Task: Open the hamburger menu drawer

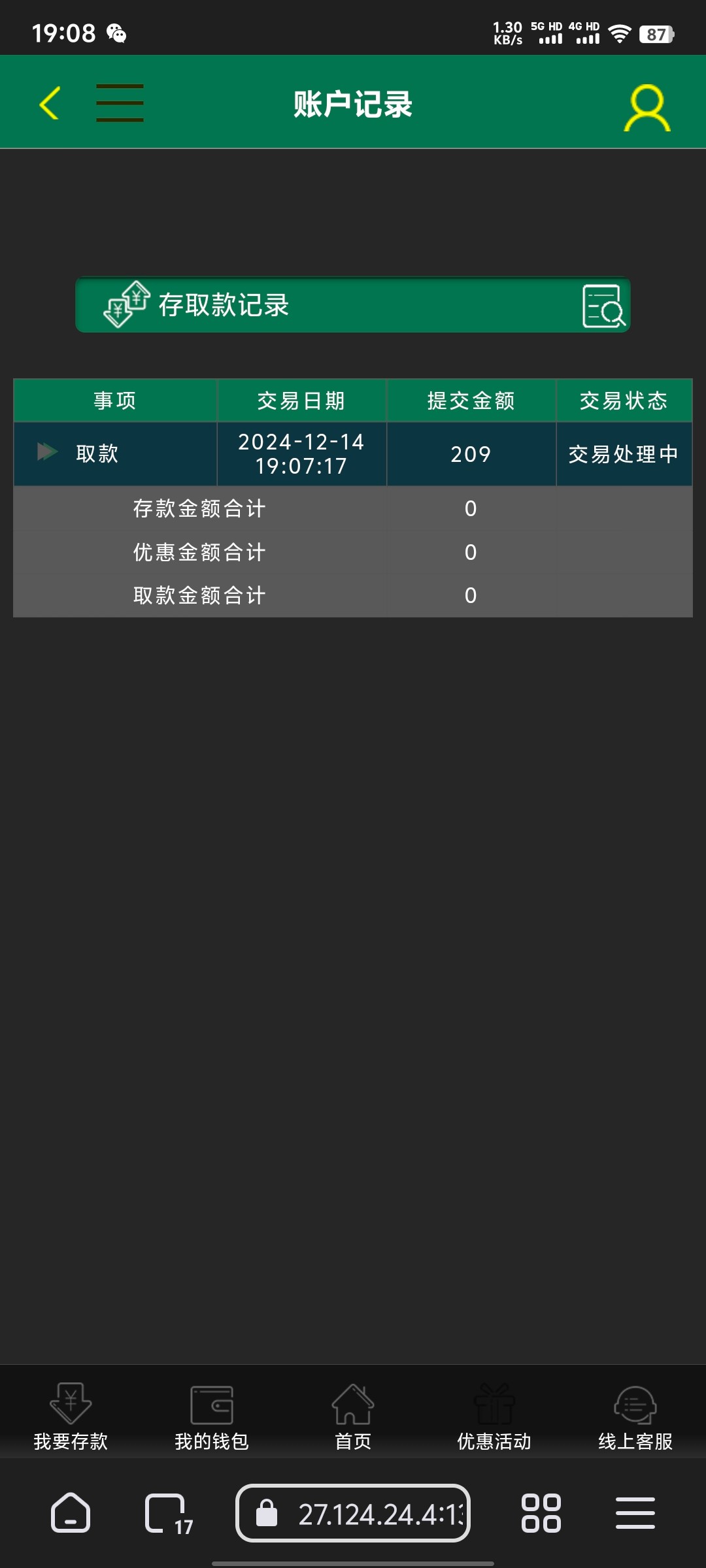Action: pos(120,103)
